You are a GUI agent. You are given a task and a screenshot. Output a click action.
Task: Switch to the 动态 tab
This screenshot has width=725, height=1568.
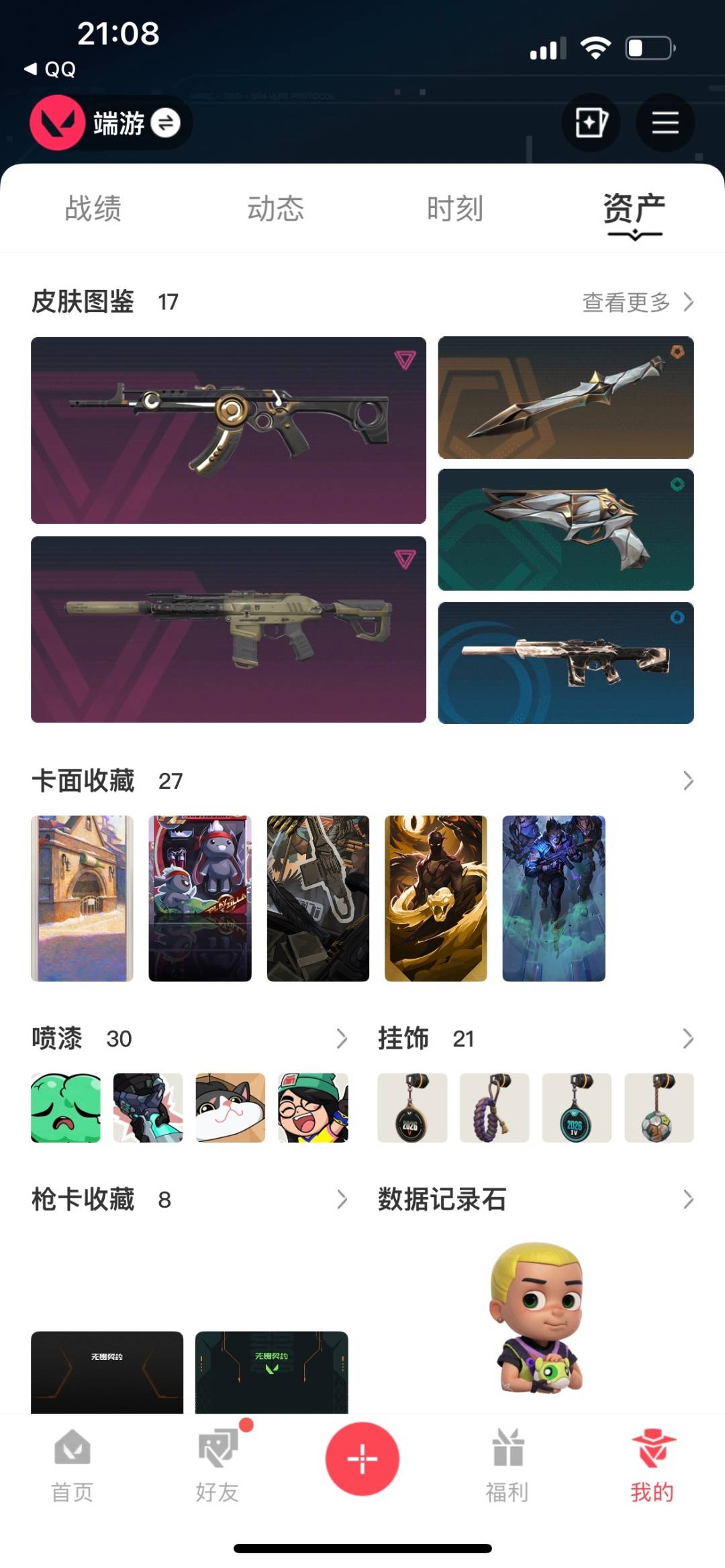pos(275,208)
